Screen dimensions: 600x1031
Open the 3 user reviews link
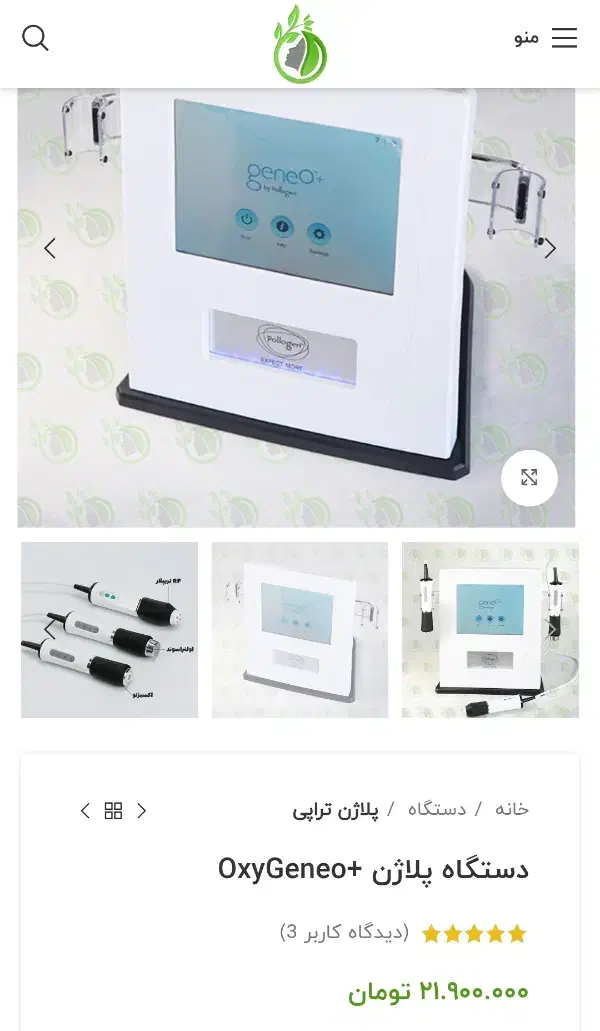click(344, 932)
